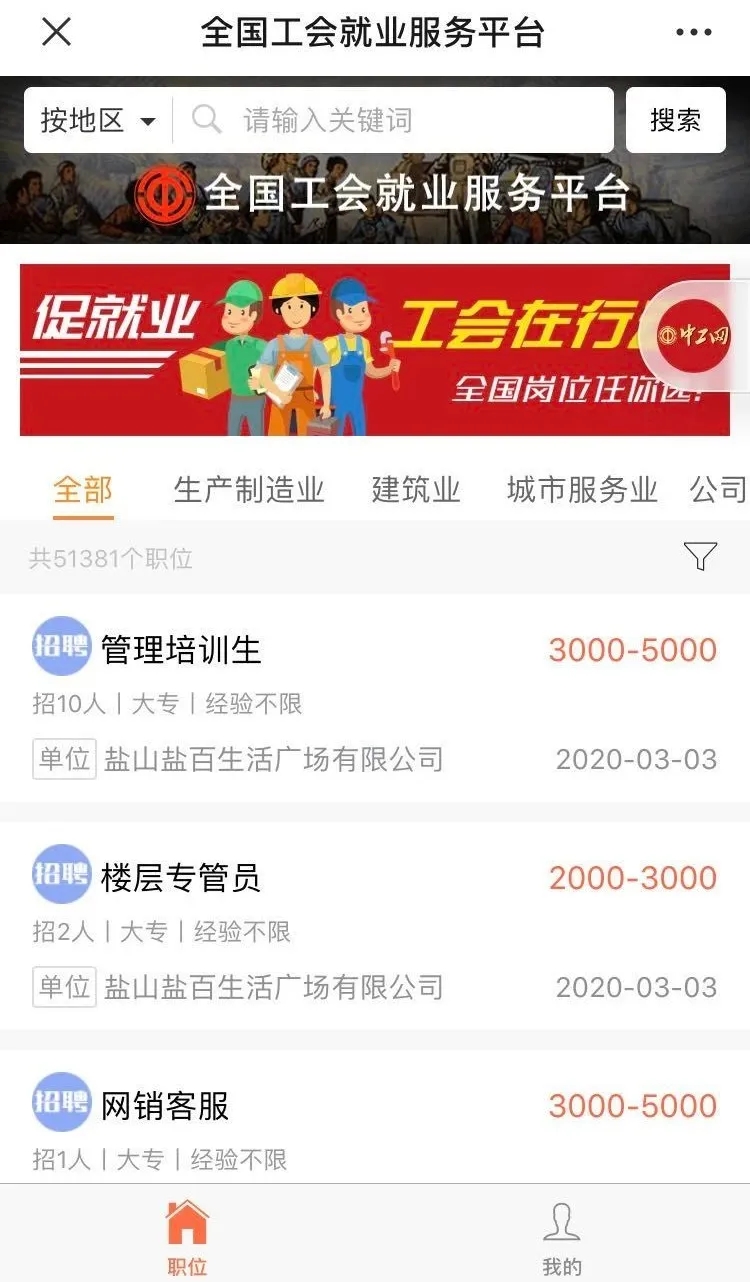
Task: Switch to the 我的 profile tab
Action: (x=562, y=1237)
